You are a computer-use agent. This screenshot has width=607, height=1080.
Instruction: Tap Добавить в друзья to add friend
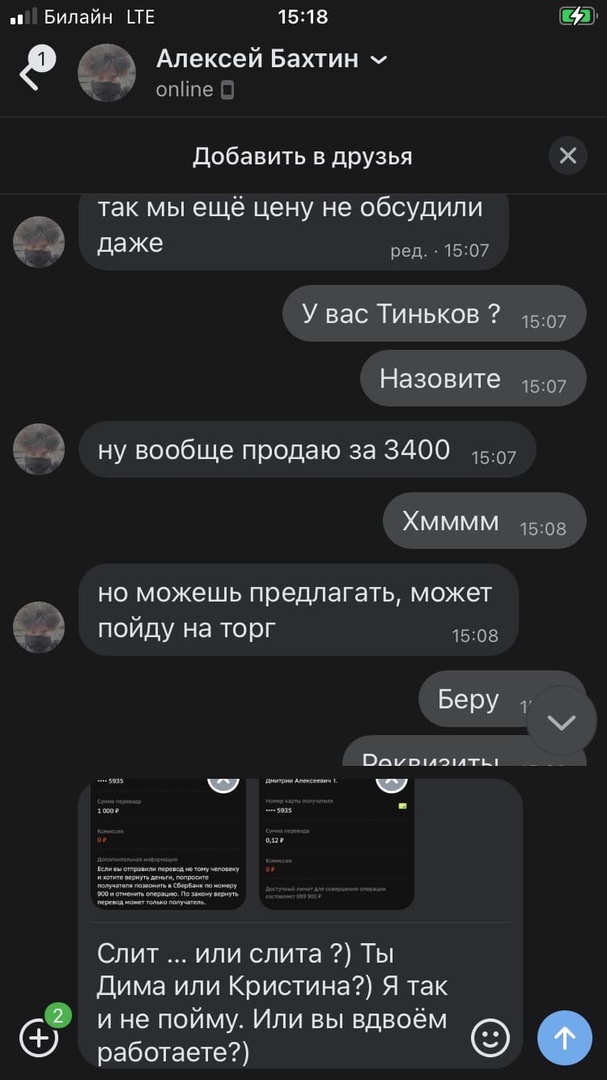tap(302, 156)
